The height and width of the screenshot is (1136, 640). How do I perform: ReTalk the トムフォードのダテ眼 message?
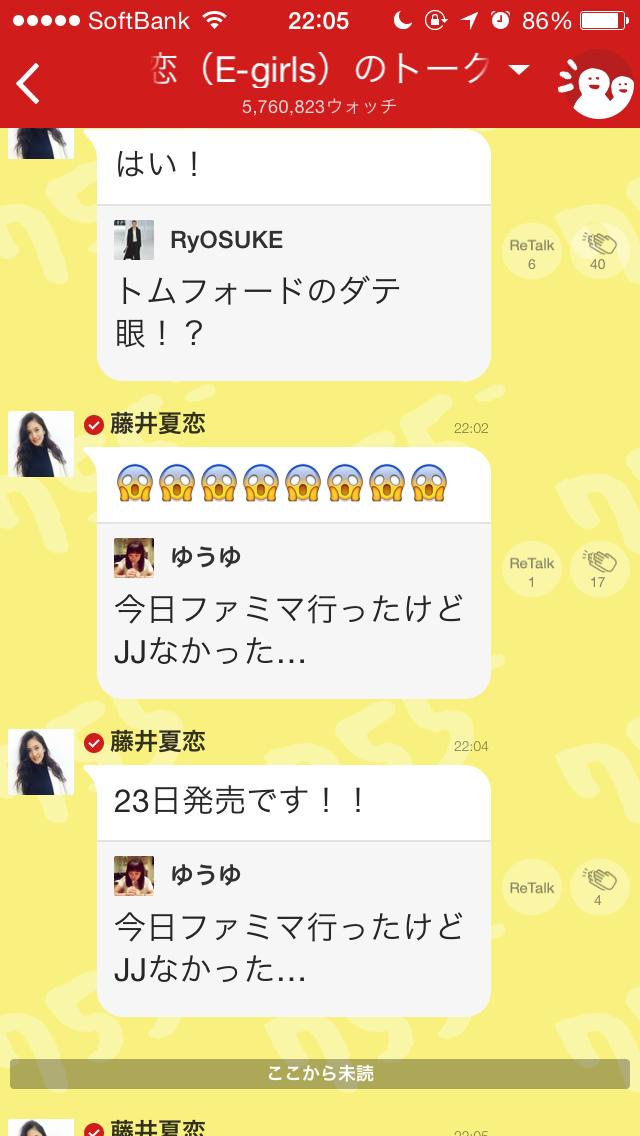[531, 253]
